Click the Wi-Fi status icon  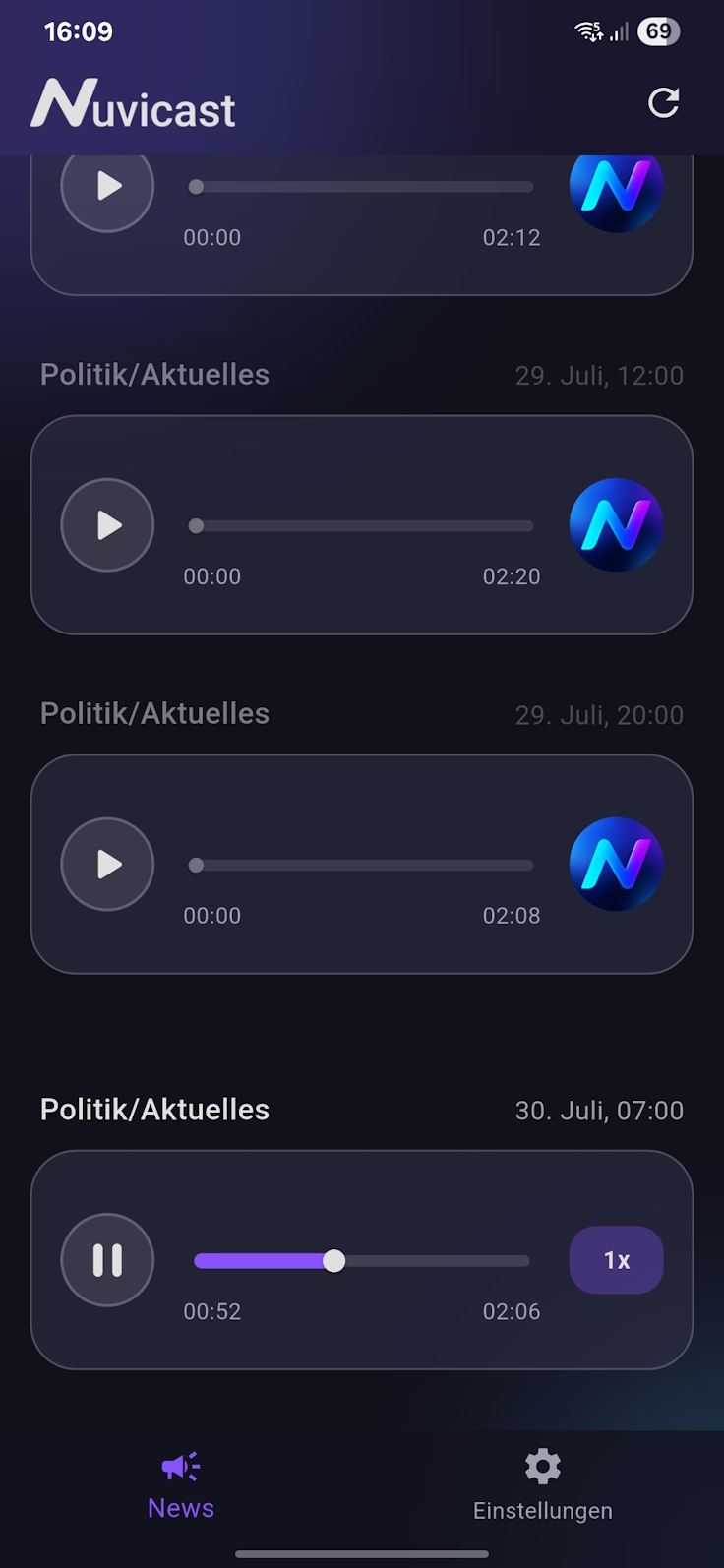(x=587, y=30)
